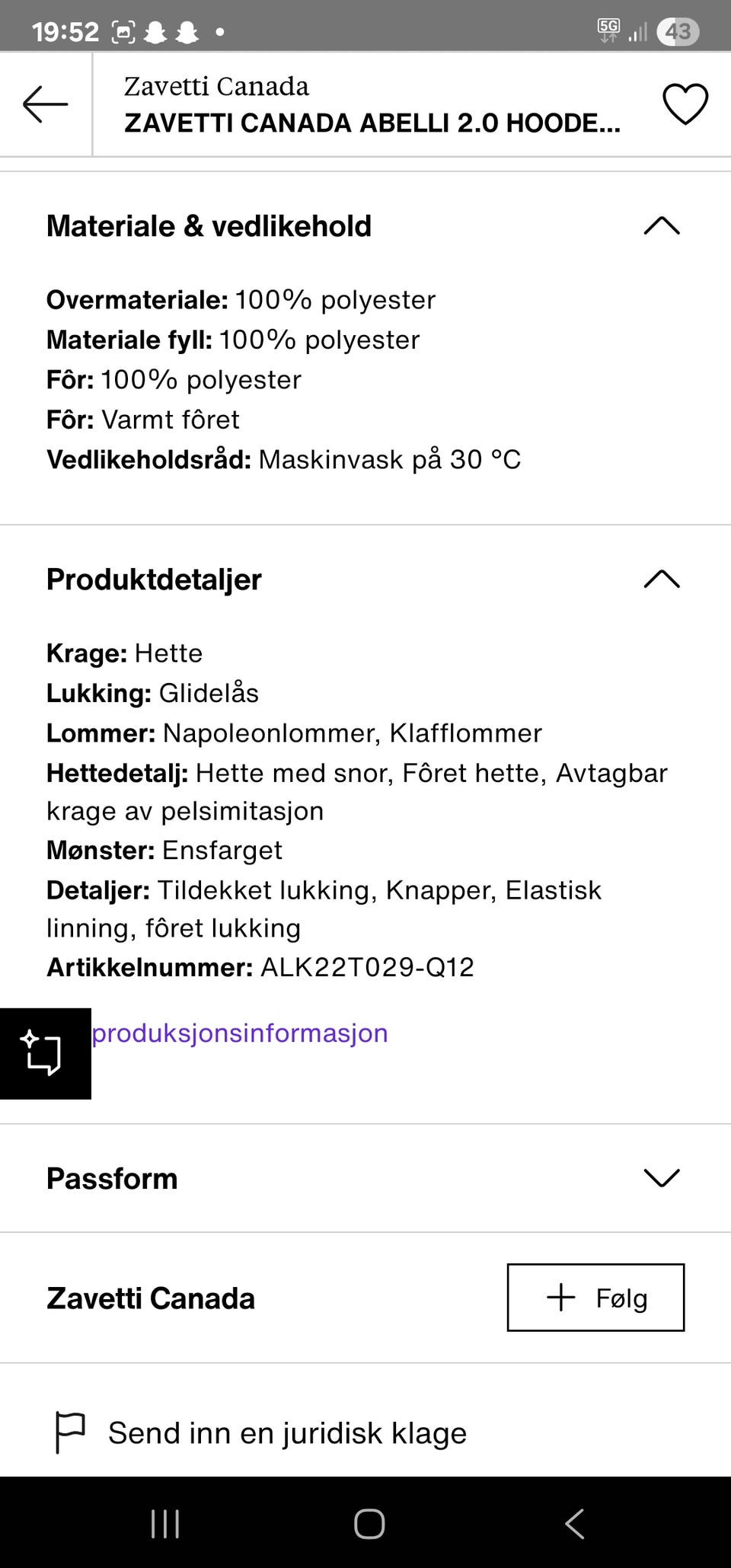Tap the Artikkelnummer ALK22T029-Q12 text
Screen dimensions: 731x1568
(x=260, y=967)
